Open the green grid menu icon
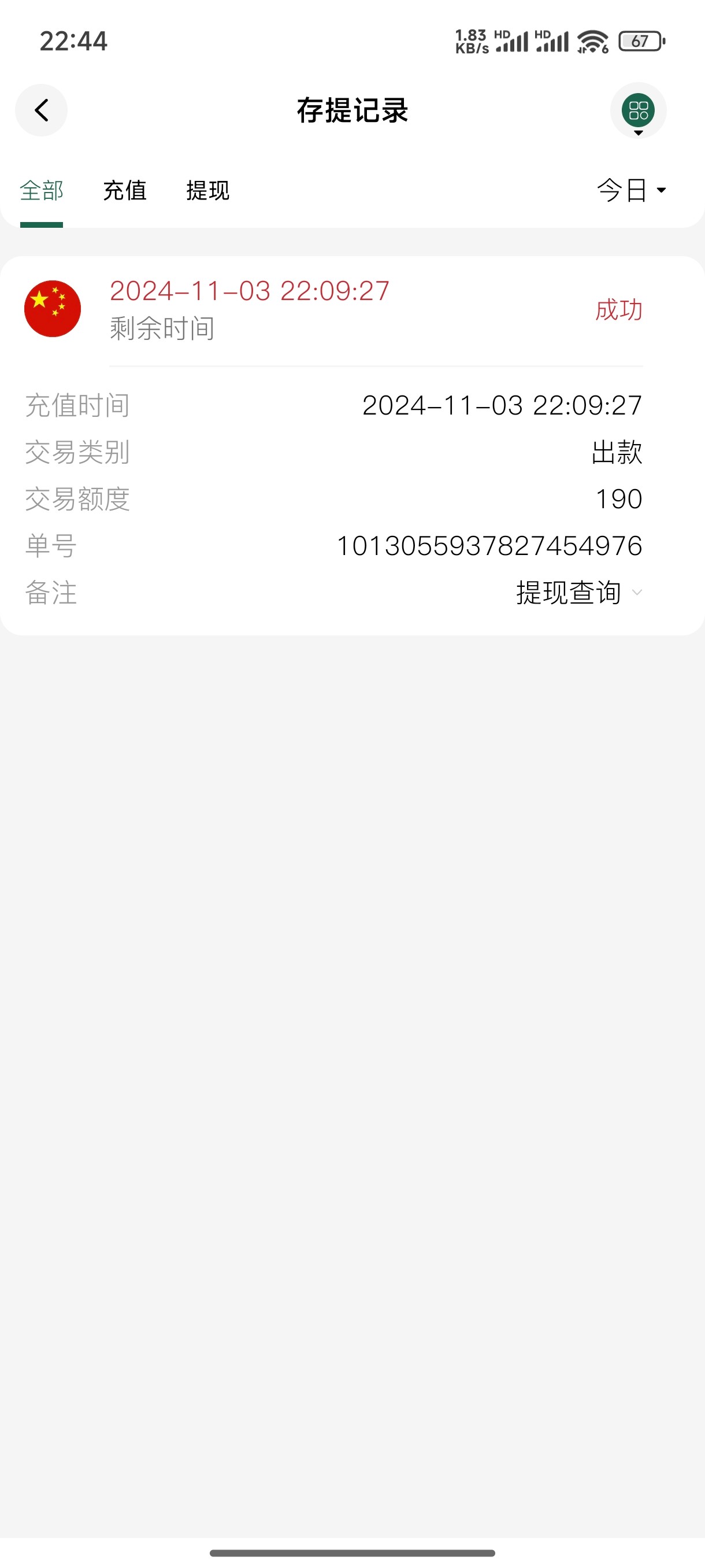 pos(638,111)
